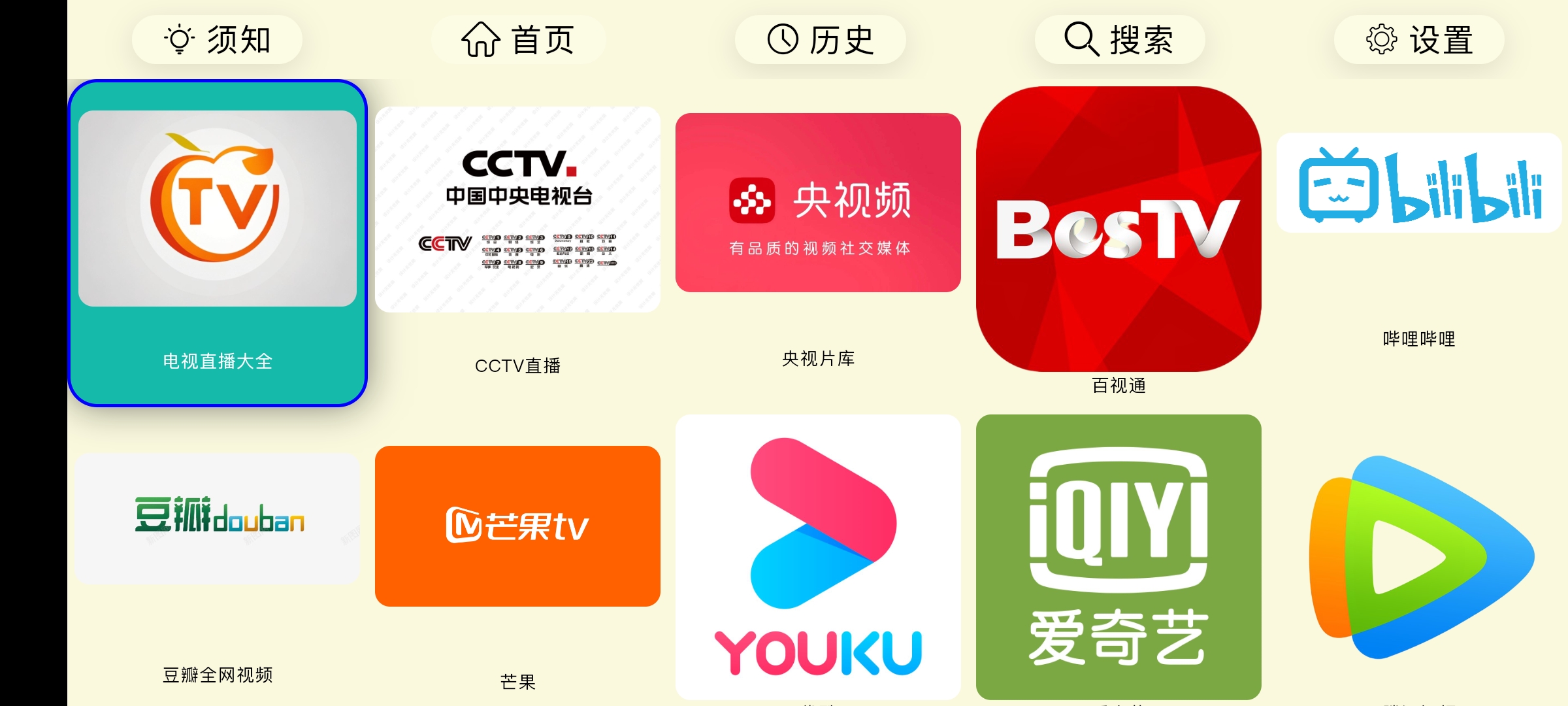Open the 电视直播大全 tile
The image size is (1568, 706).
pos(218,243)
